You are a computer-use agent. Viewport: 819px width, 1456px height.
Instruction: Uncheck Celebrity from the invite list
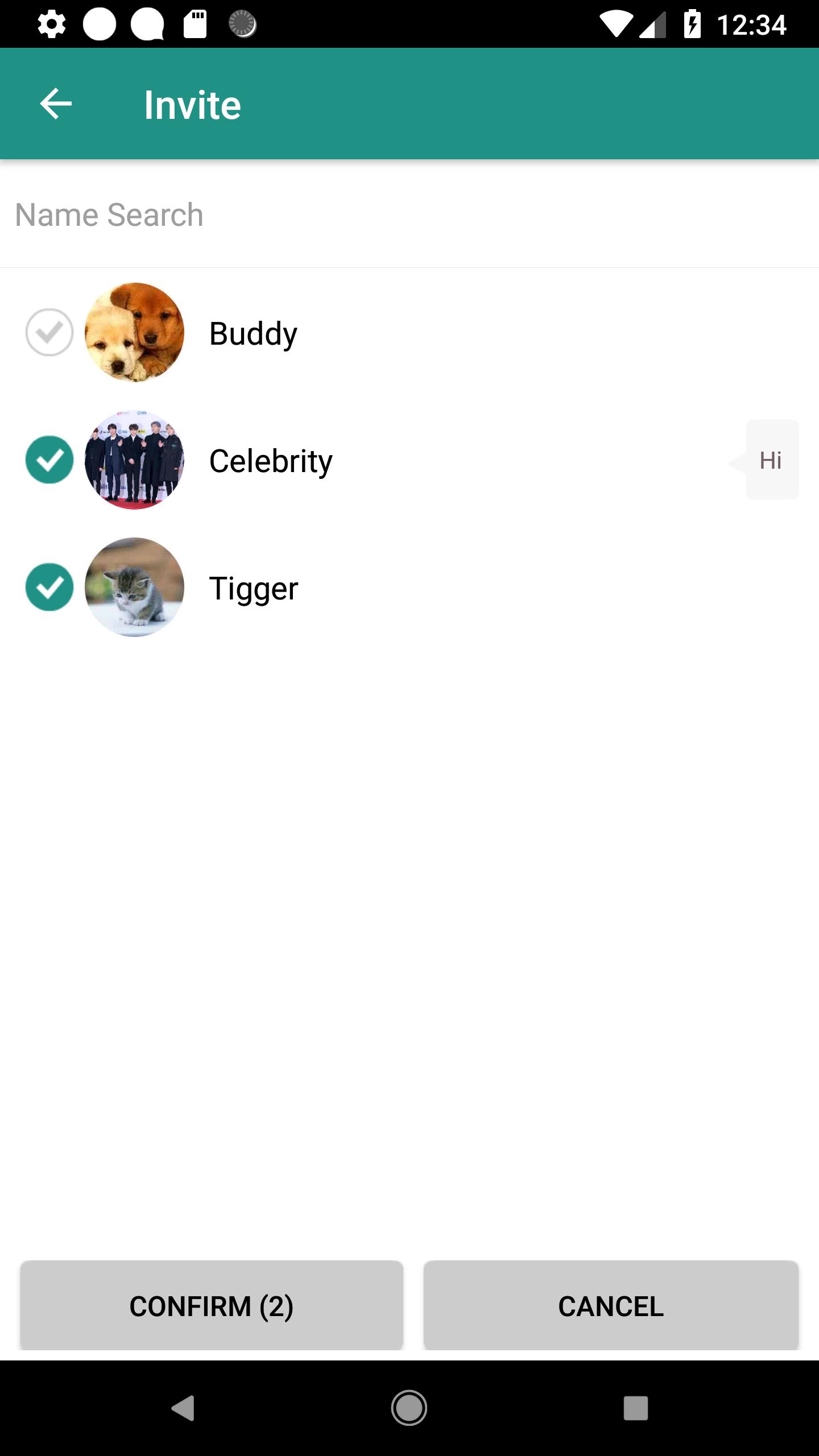click(x=50, y=461)
